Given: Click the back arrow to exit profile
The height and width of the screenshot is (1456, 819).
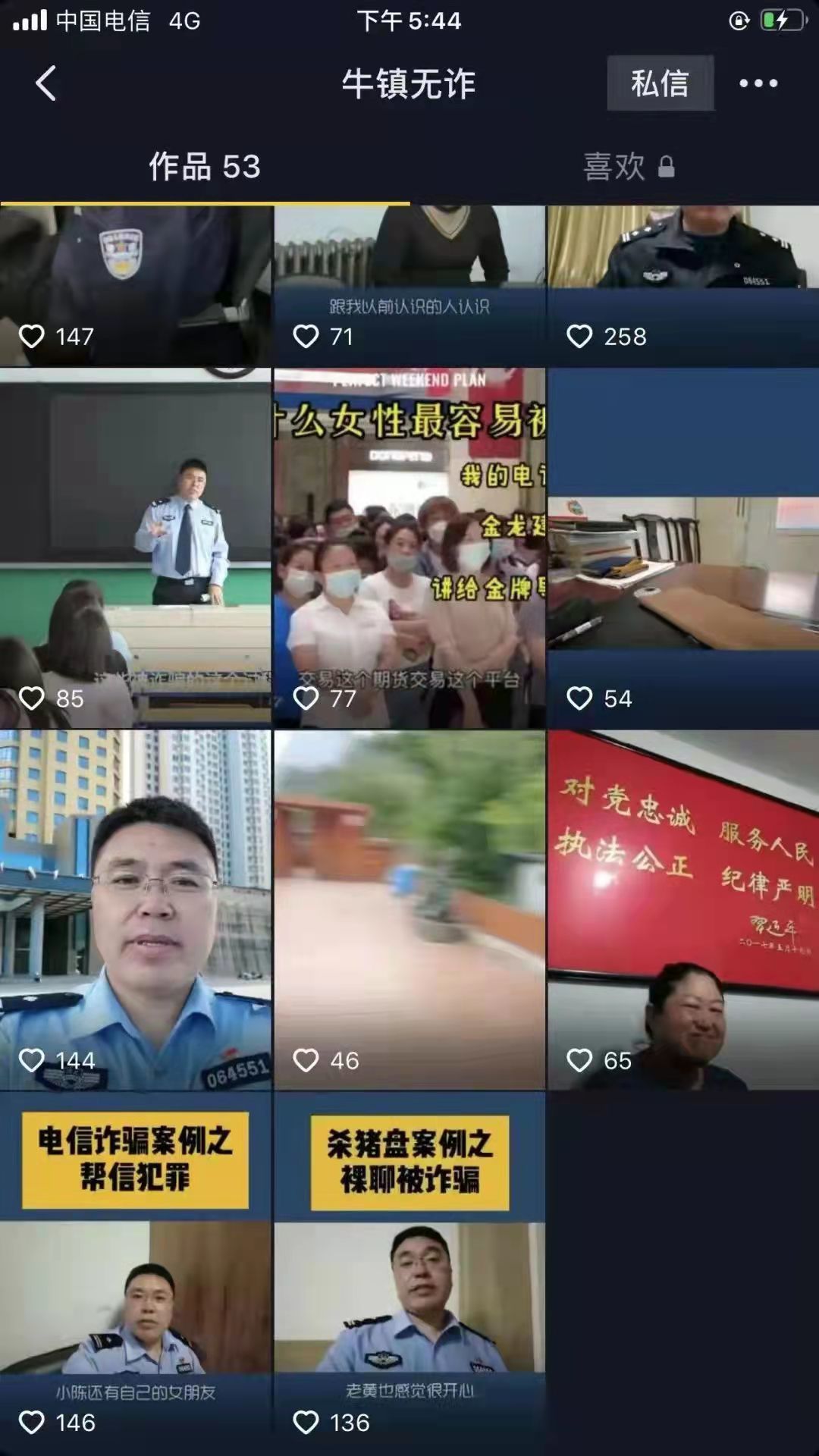Looking at the screenshot, I should click(45, 83).
